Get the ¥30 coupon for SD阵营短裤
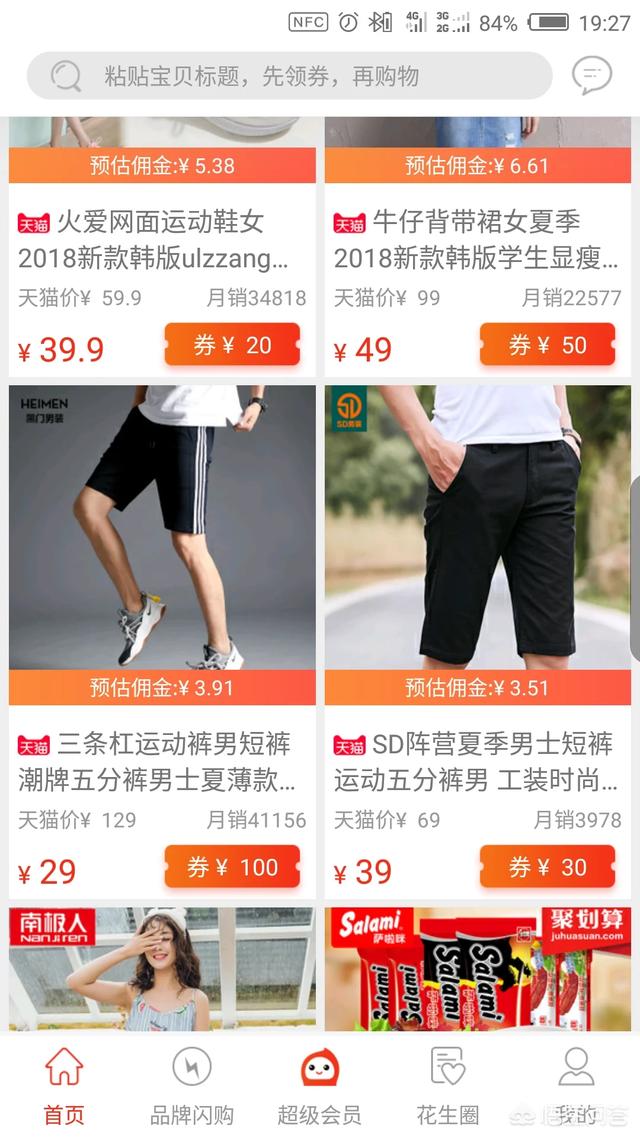The image size is (640, 1138). pos(547,867)
